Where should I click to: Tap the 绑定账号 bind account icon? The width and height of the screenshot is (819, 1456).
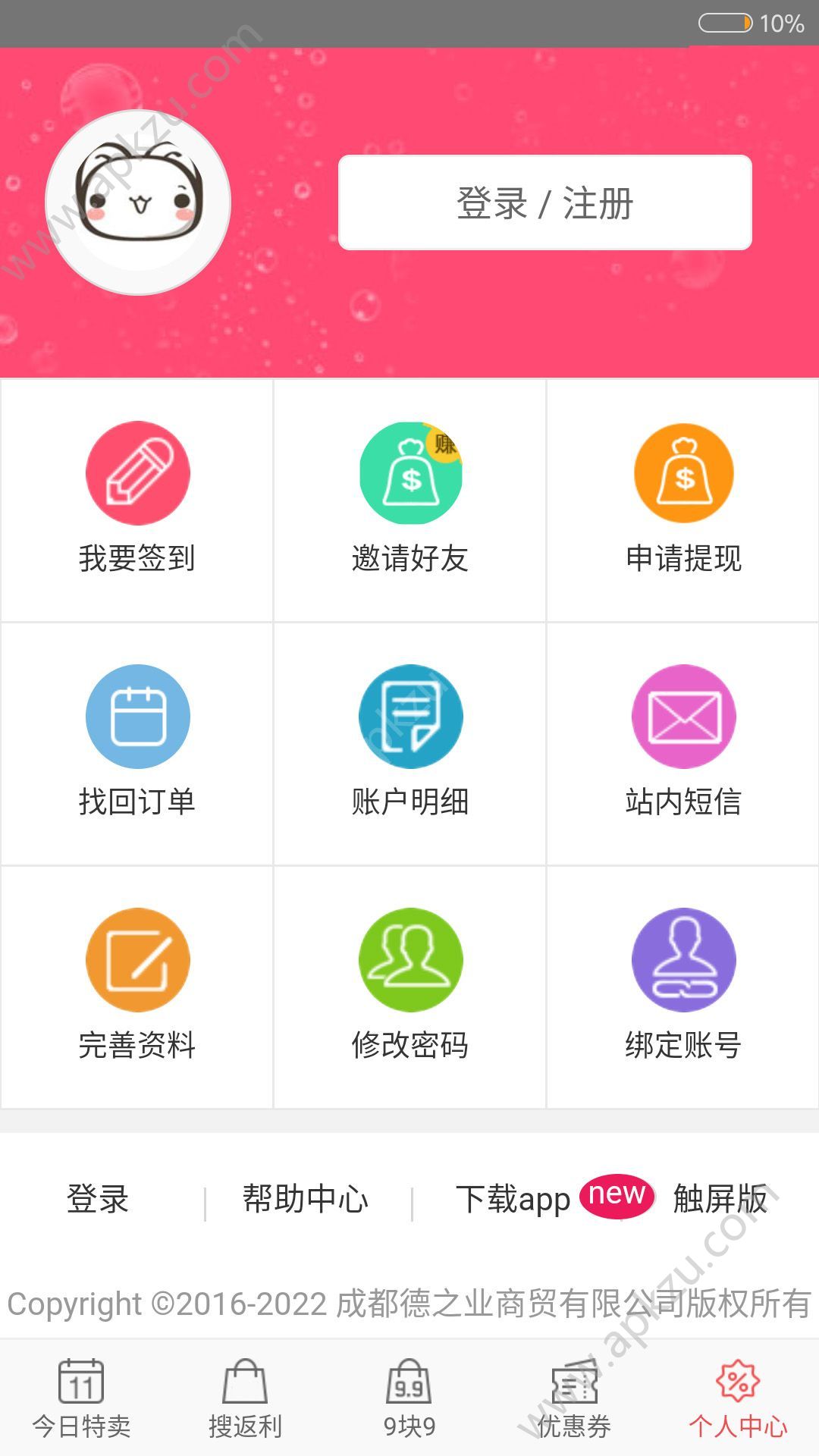pos(682,959)
